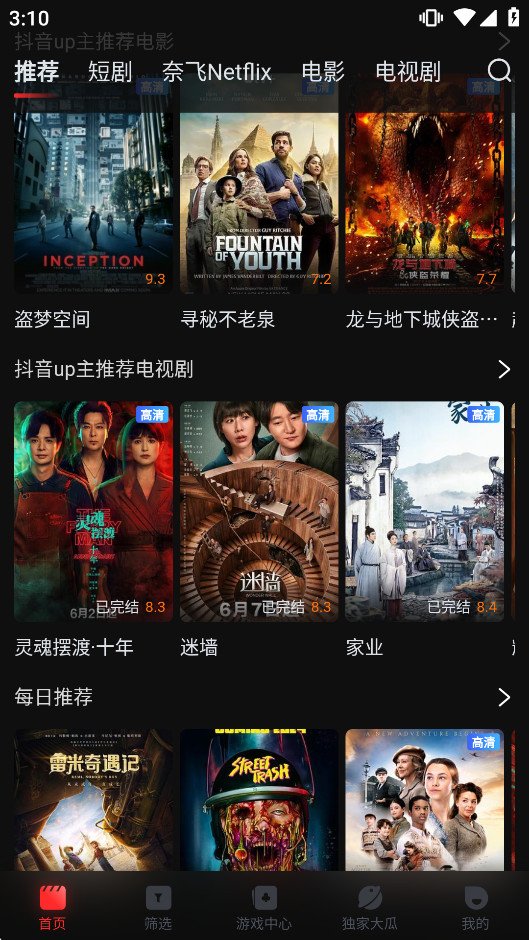Viewport: 529px width, 940px height.
Task: Switch to the 奈飞Netflix tab
Action: (x=217, y=71)
